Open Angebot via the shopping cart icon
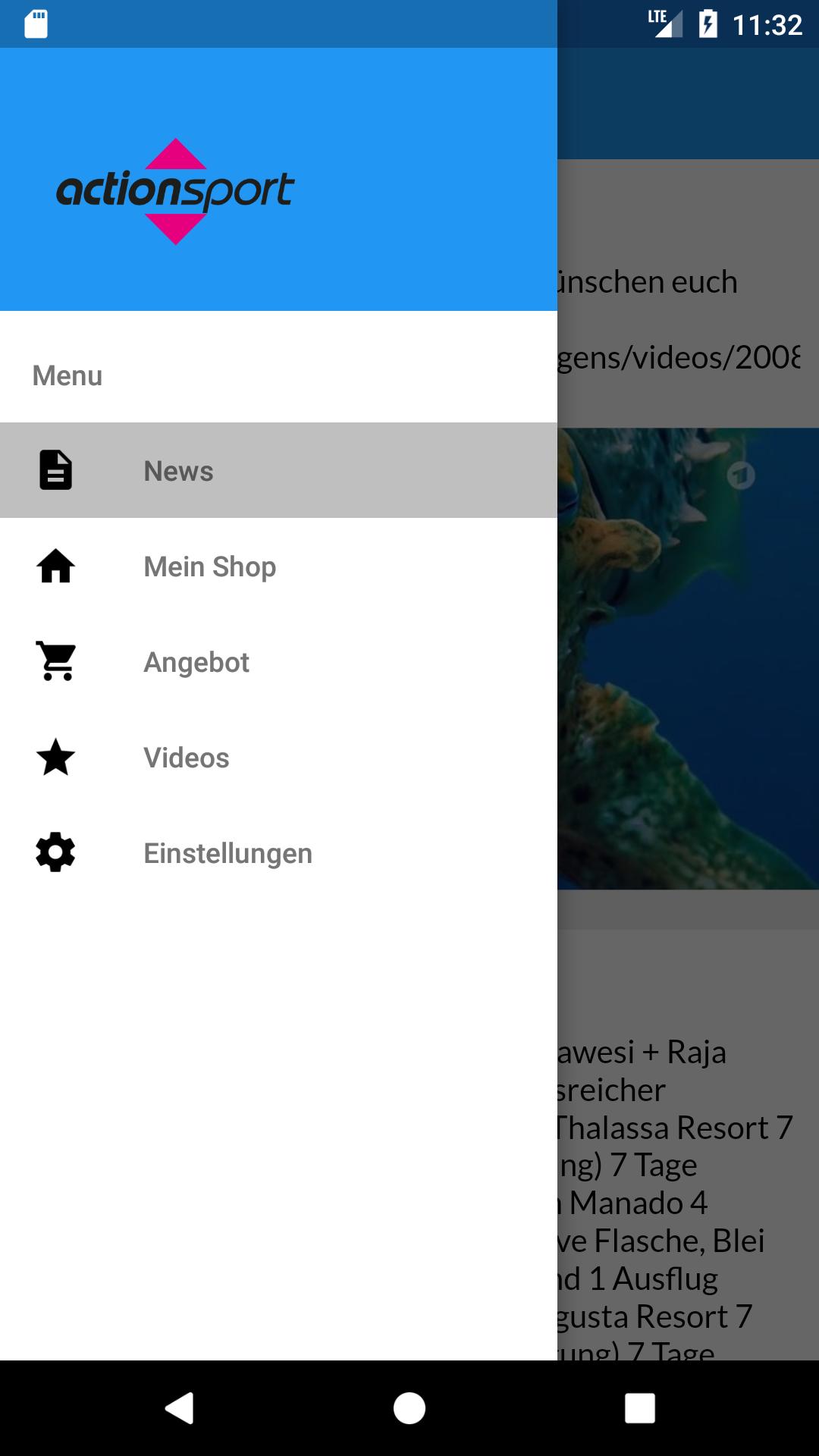This screenshot has height=1456, width=819. point(55,662)
